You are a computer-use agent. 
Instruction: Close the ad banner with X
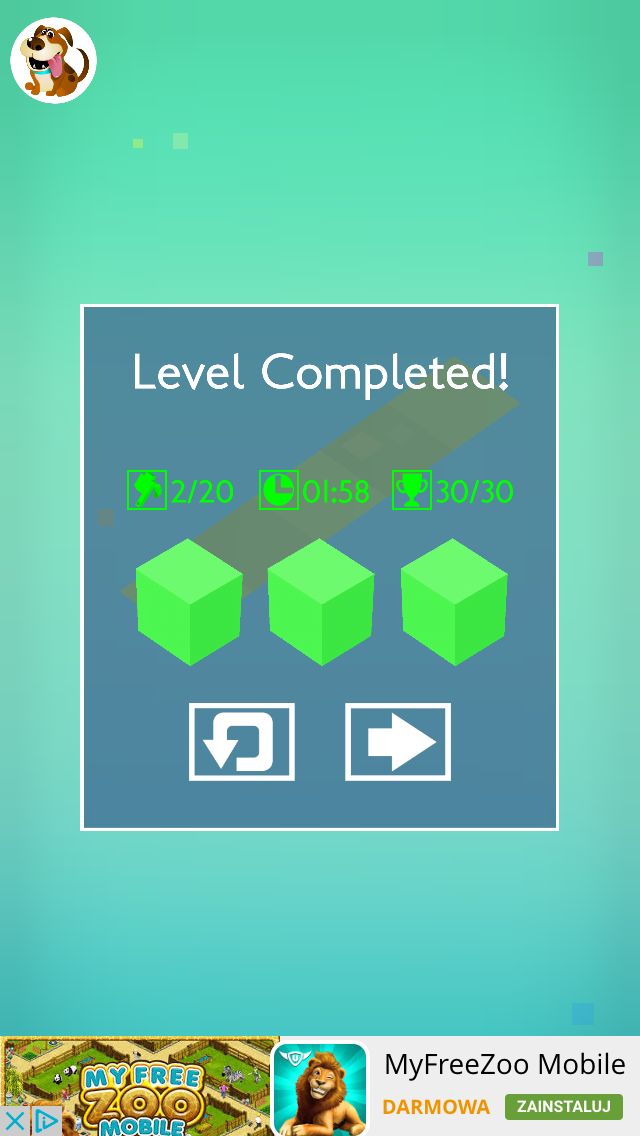pos(14,1122)
